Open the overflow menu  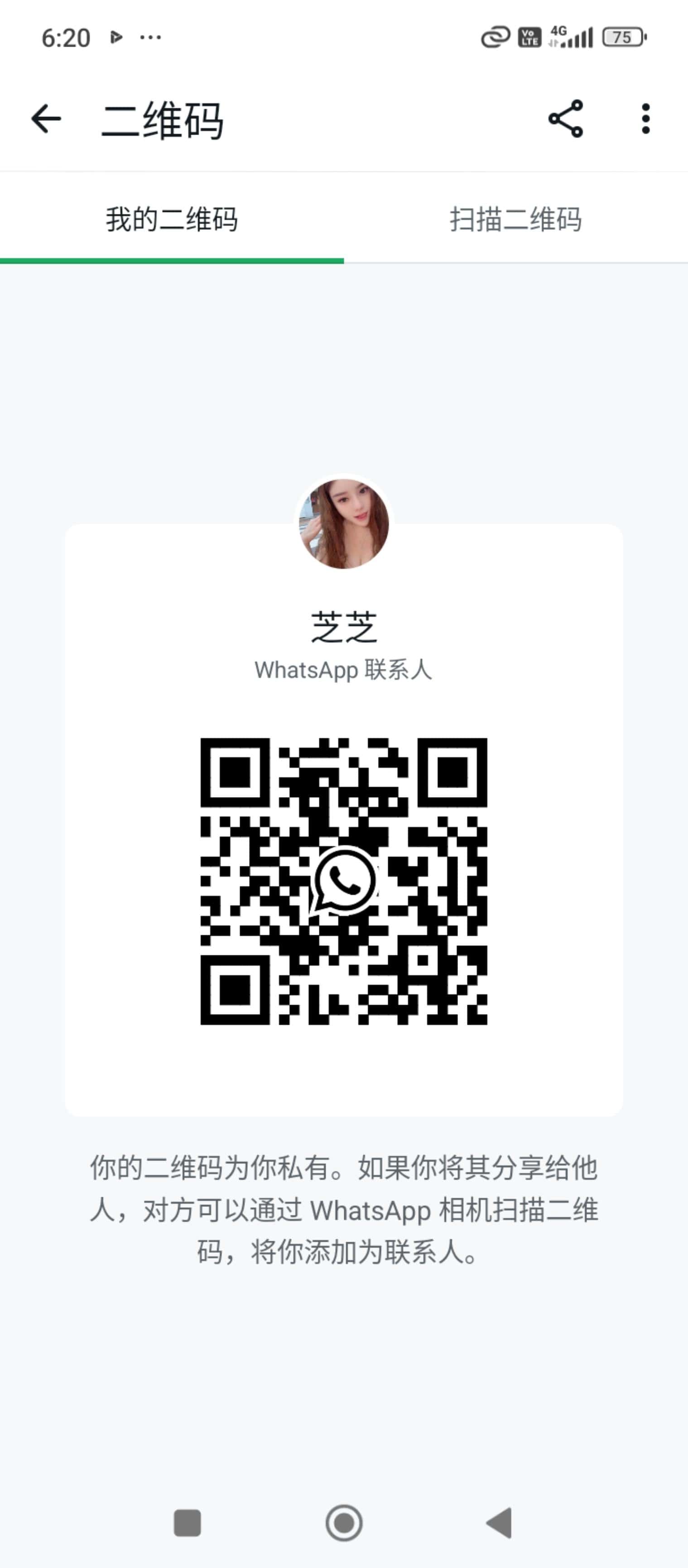point(645,119)
